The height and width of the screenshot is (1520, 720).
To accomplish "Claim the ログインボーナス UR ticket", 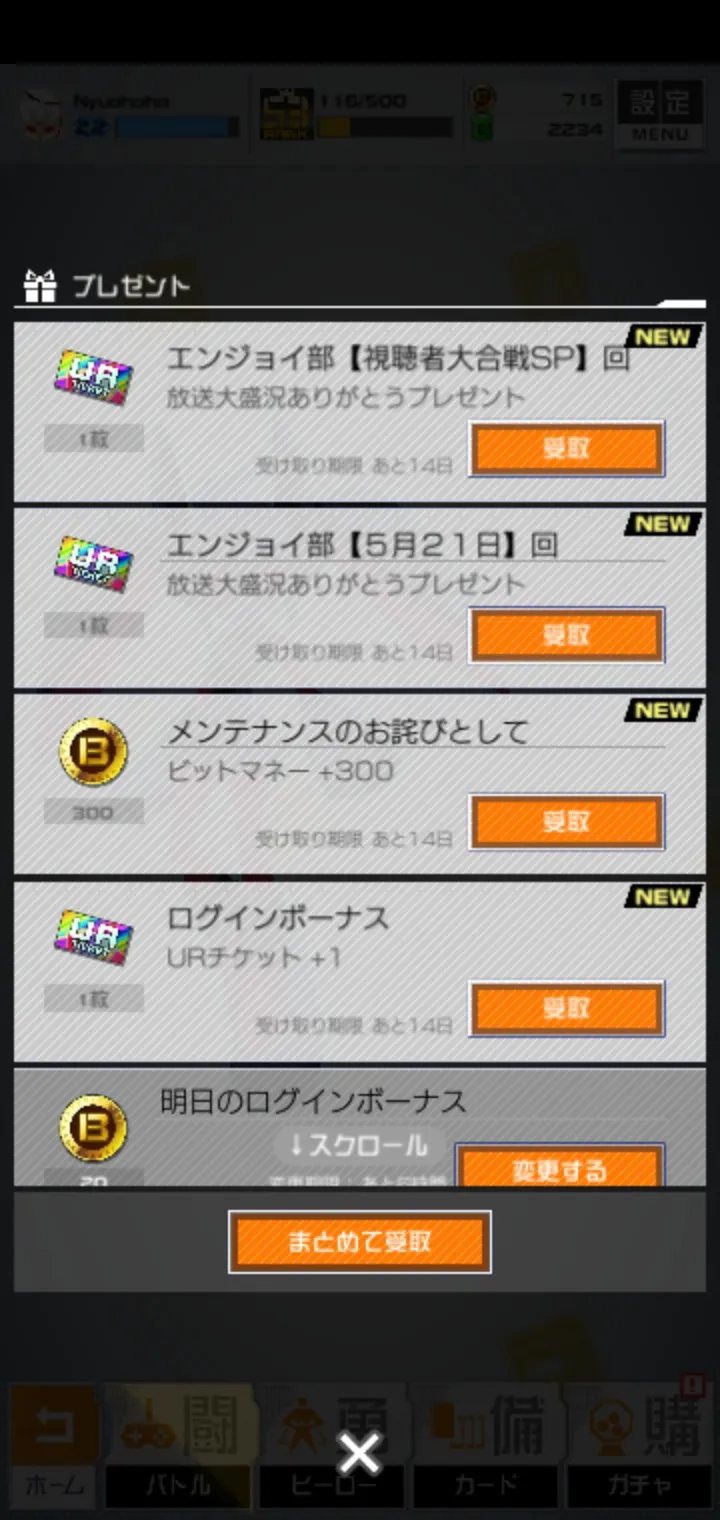I will pyautogui.click(x=566, y=1008).
